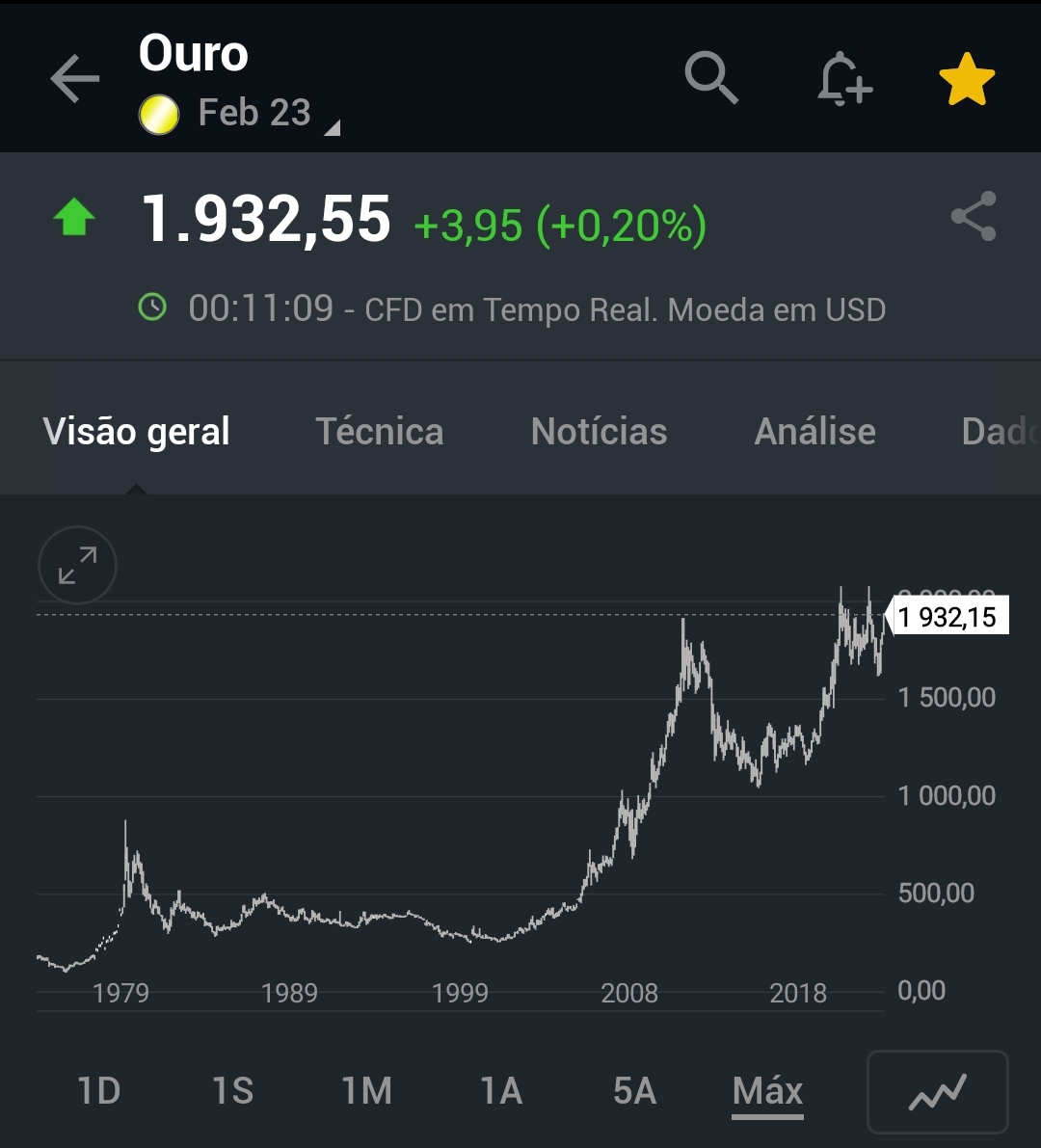Choose the 1S chart range

232,1091
